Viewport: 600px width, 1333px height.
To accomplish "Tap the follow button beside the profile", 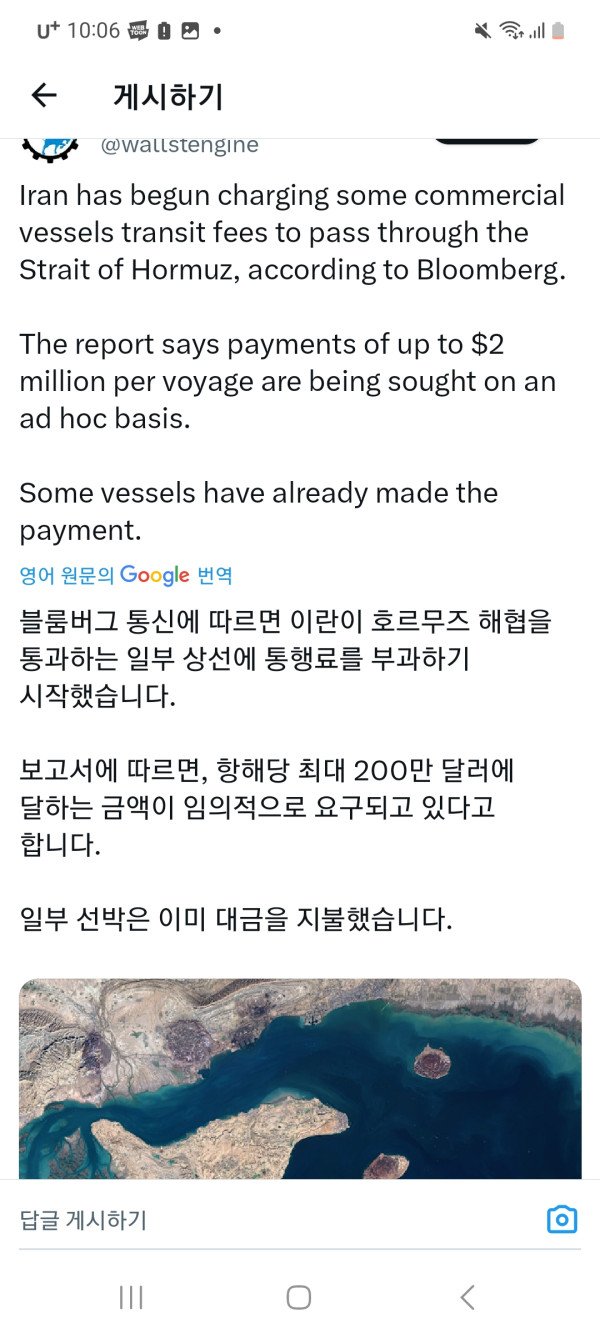I will (x=486, y=141).
